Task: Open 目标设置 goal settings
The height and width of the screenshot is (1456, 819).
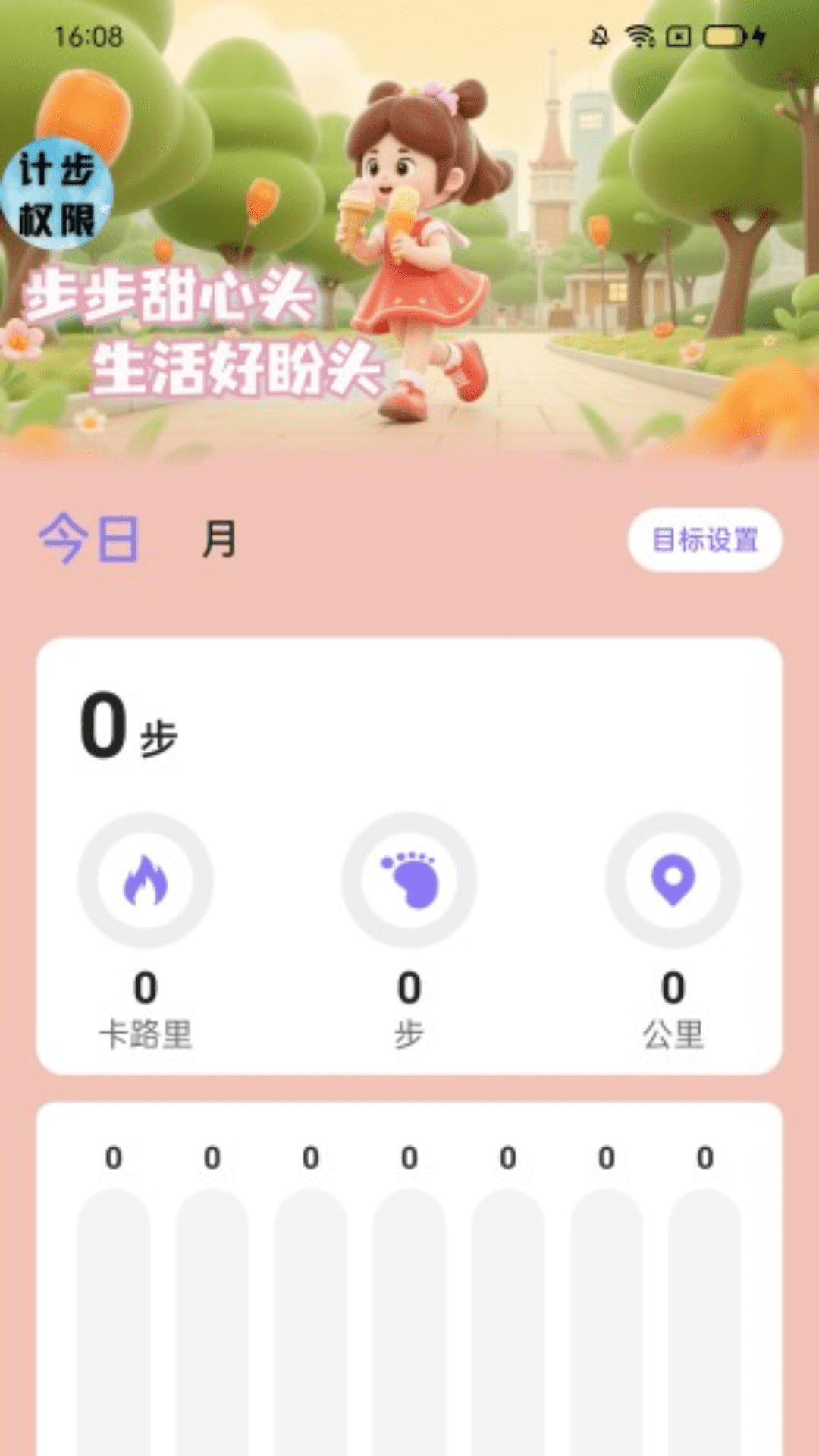Action: point(704,540)
